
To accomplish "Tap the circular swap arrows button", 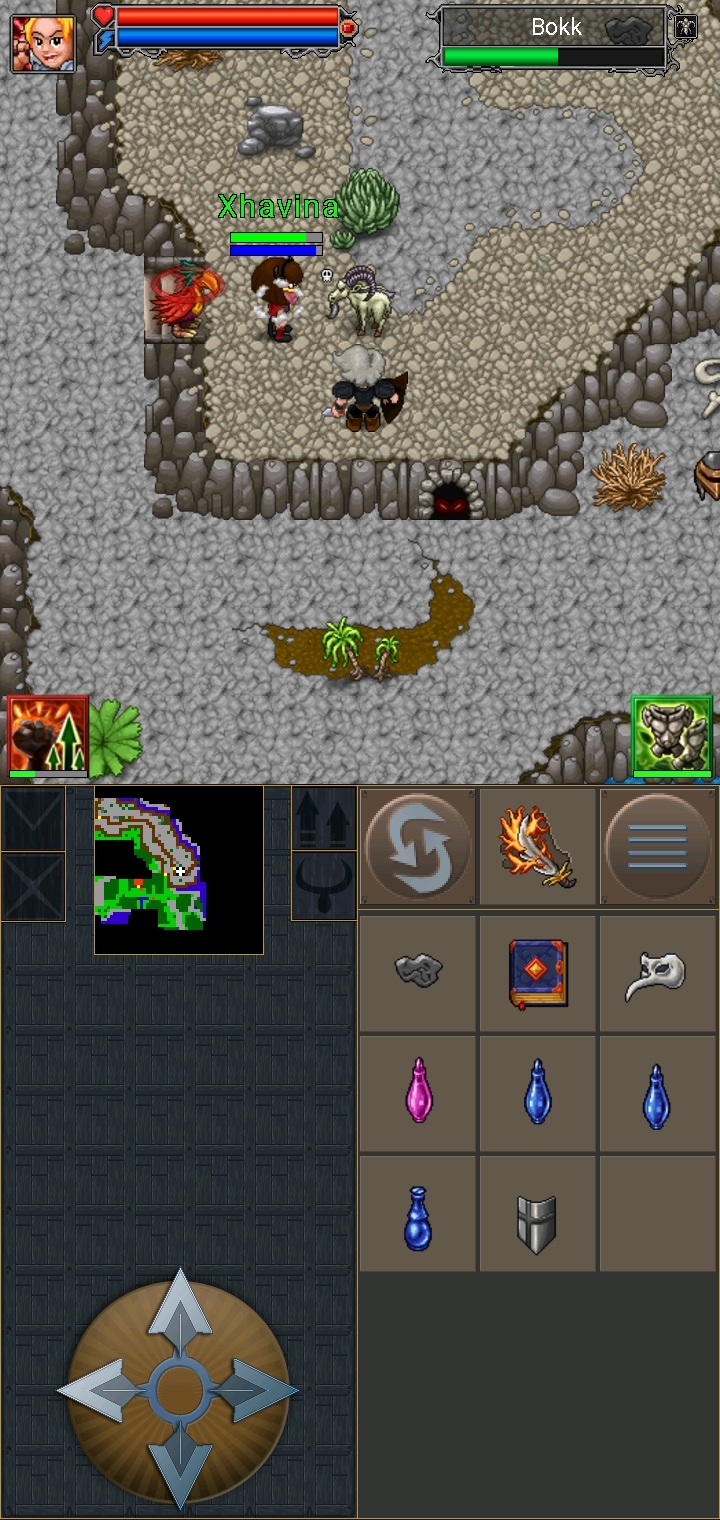I will [418, 847].
